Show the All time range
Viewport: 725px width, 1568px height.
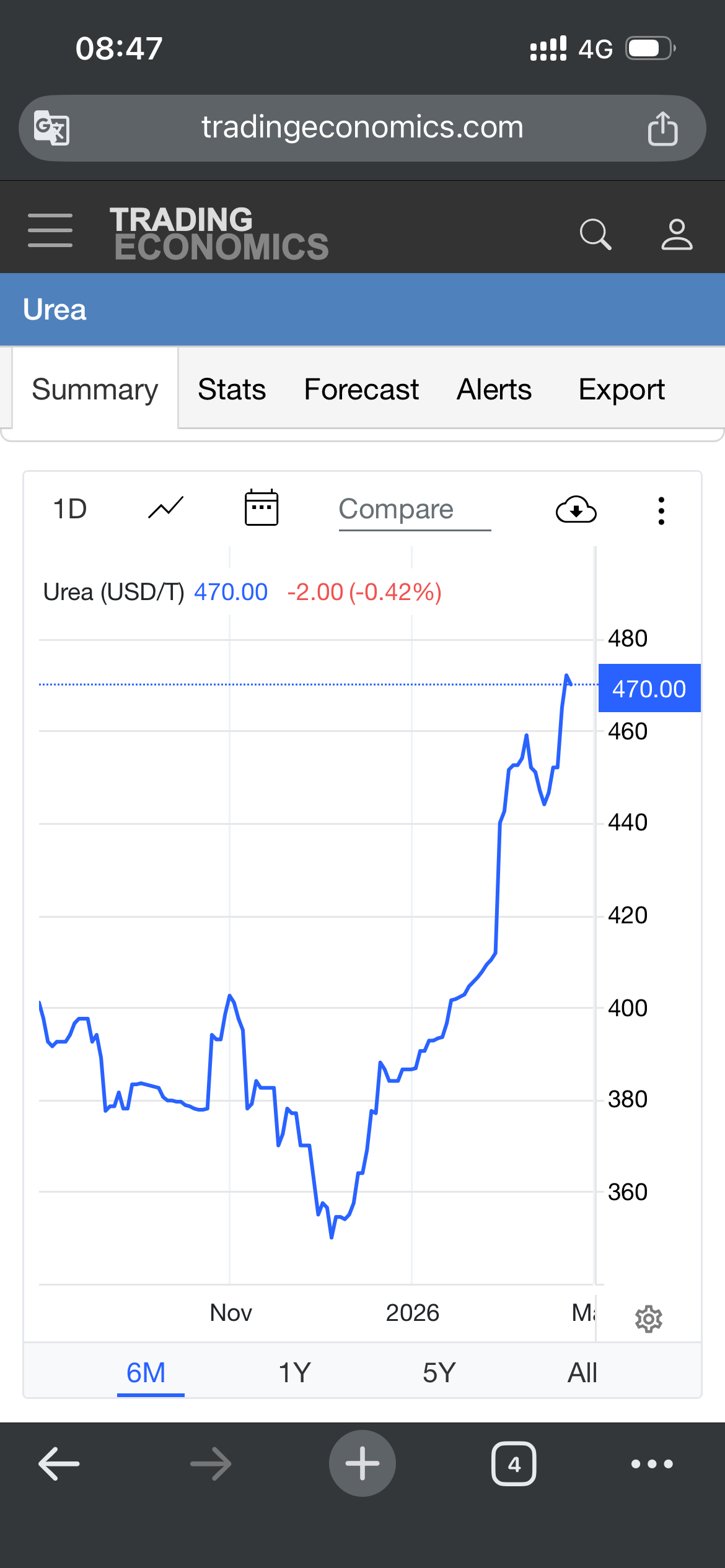(582, 1373)
